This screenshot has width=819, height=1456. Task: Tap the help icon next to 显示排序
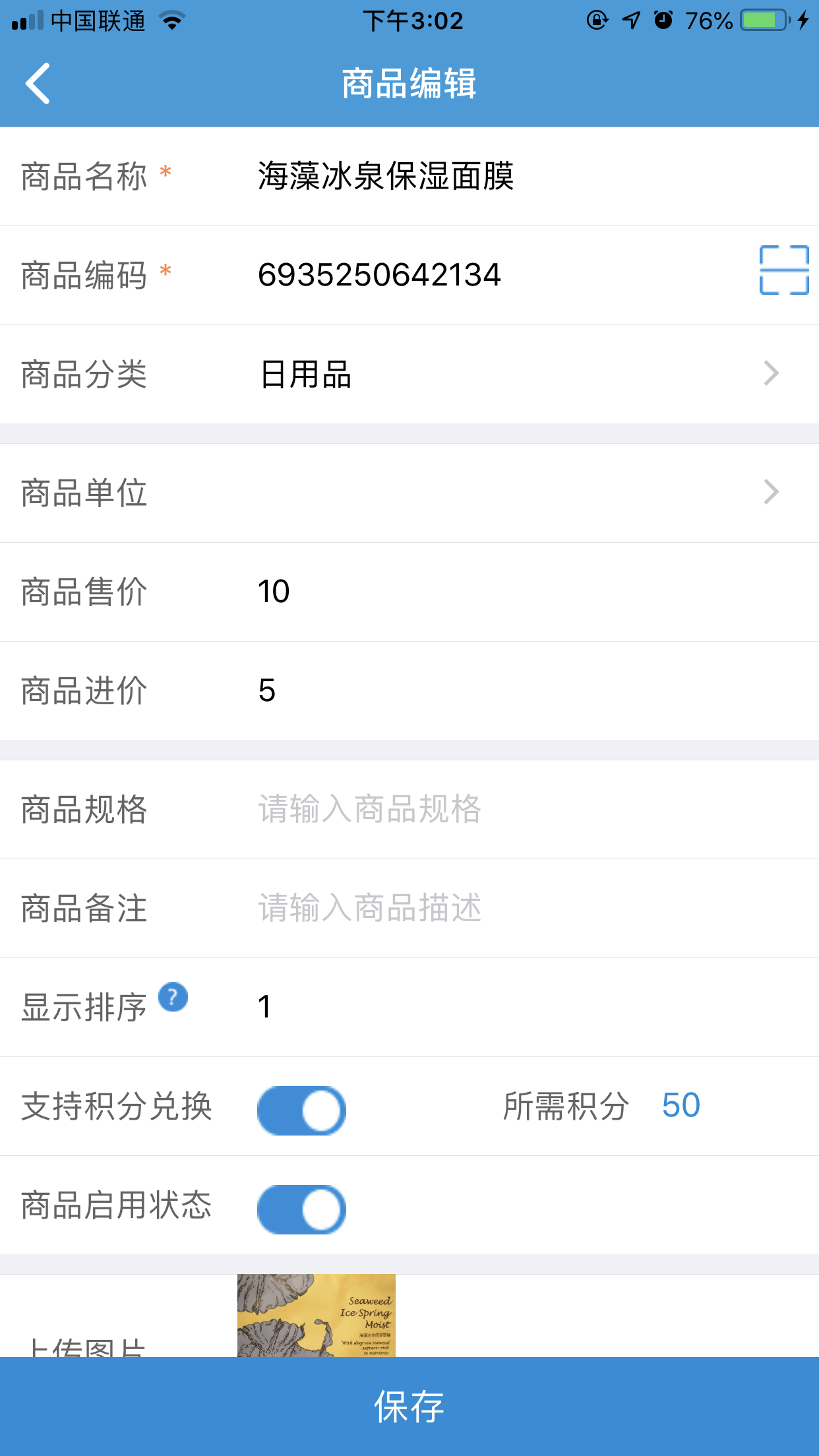pos(173,996)
